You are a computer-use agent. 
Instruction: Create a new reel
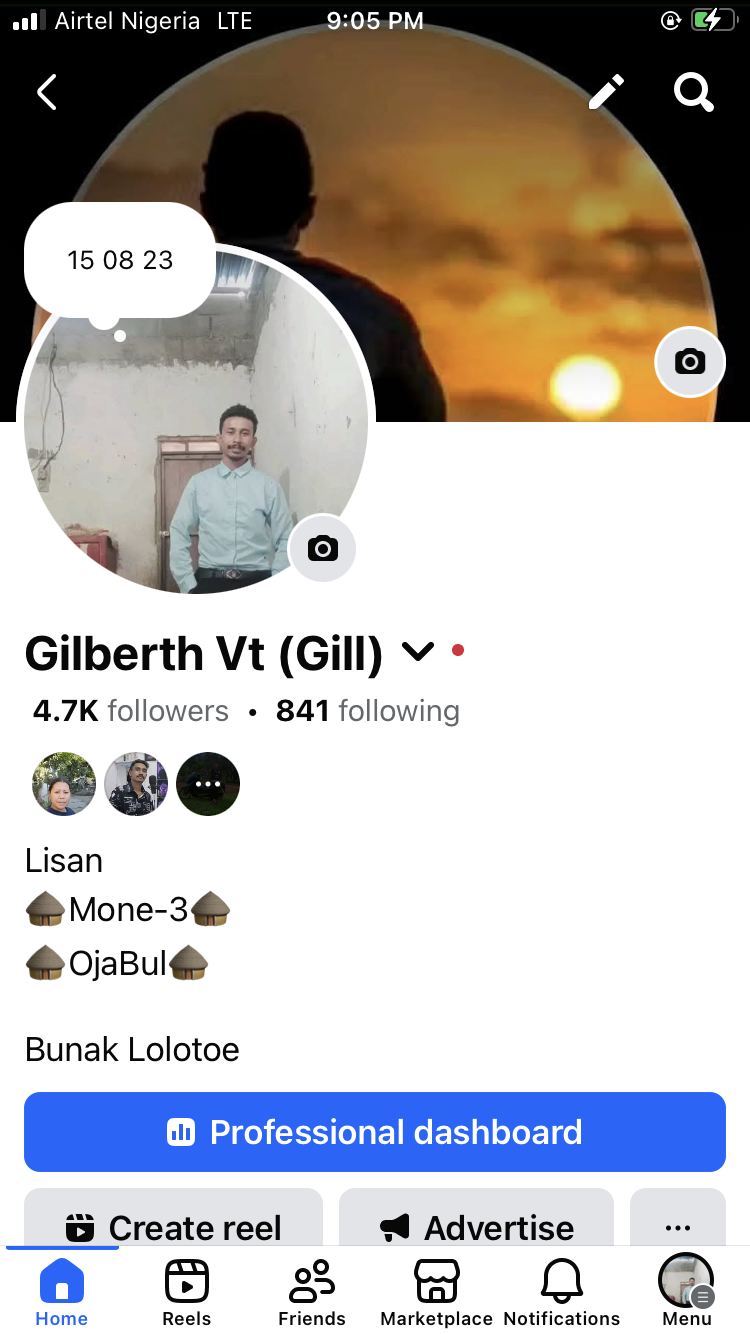click(173, 1226)
